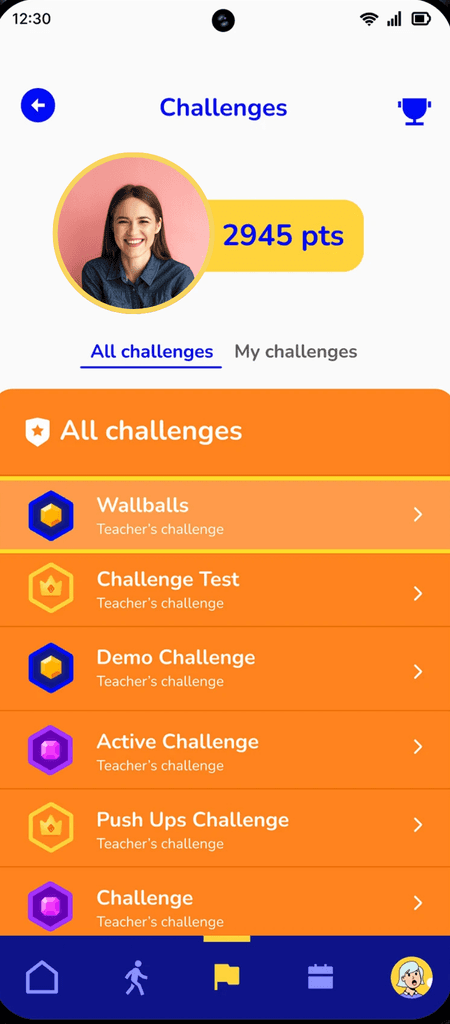
Task: Open the Wallballs challenge
Action: pyautogui.click(x=225, y=515)
